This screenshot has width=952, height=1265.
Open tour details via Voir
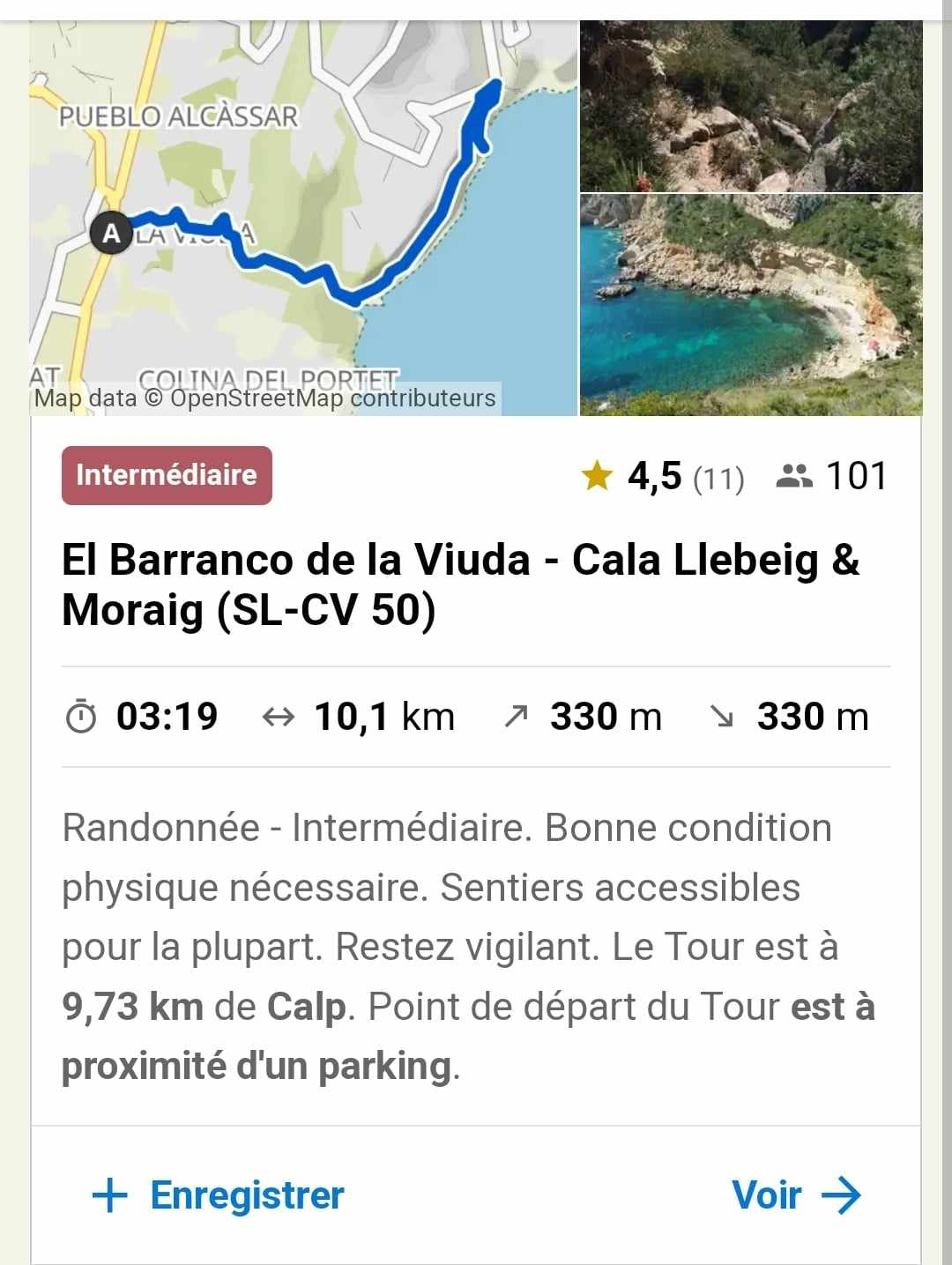tap(795, 1195)
